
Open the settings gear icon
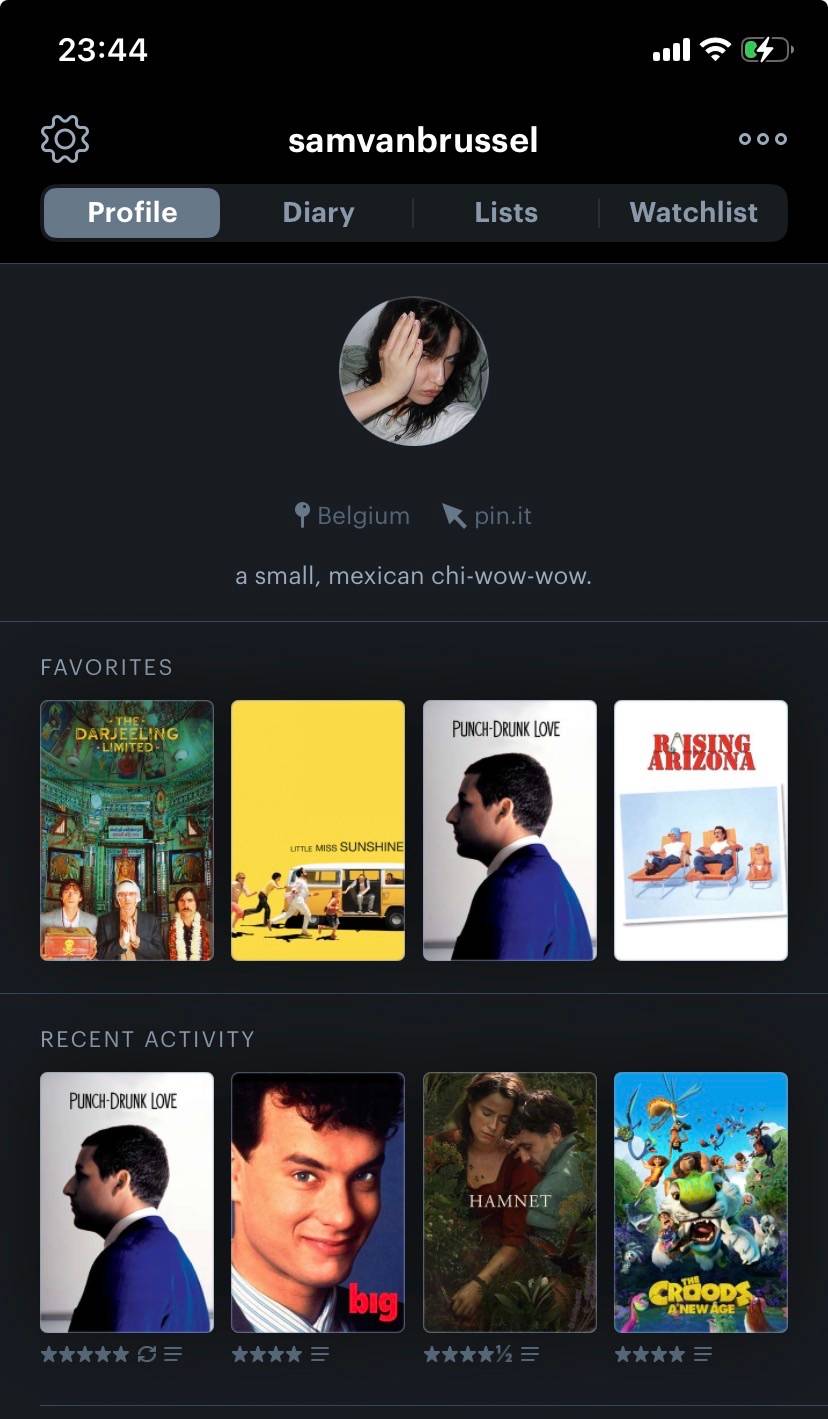(x=65, y=139)
